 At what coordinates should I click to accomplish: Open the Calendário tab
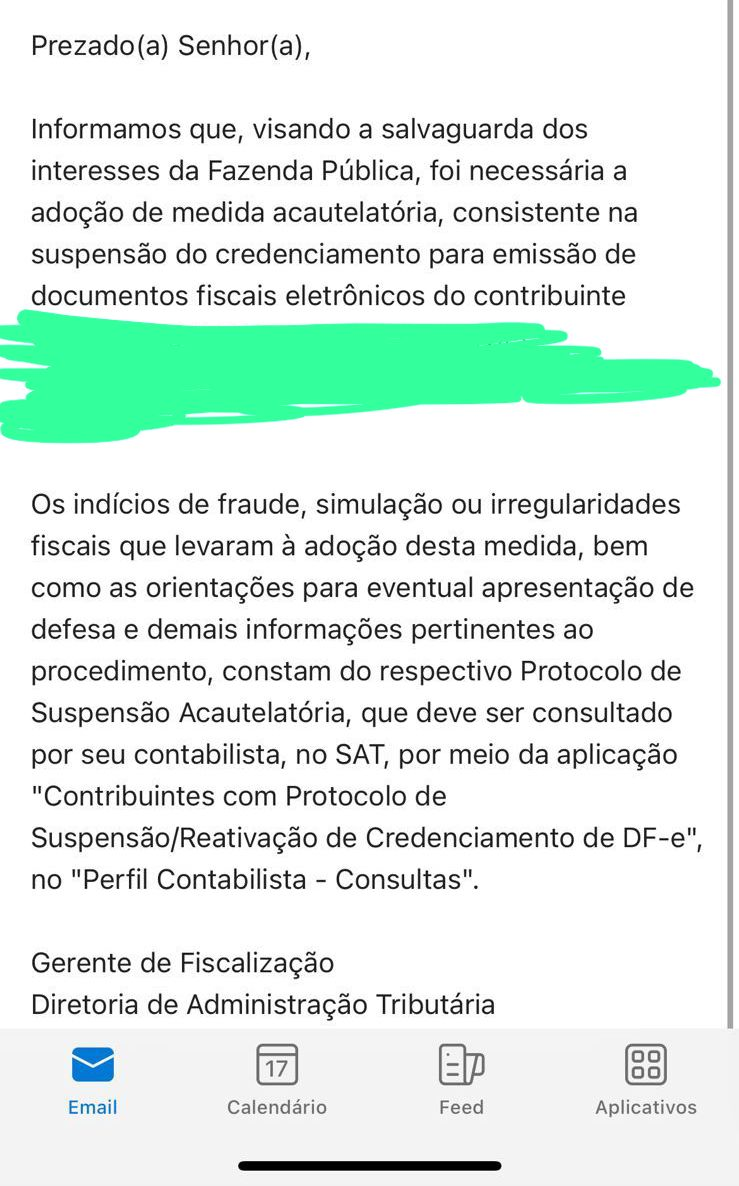(x=277, y=1080)
